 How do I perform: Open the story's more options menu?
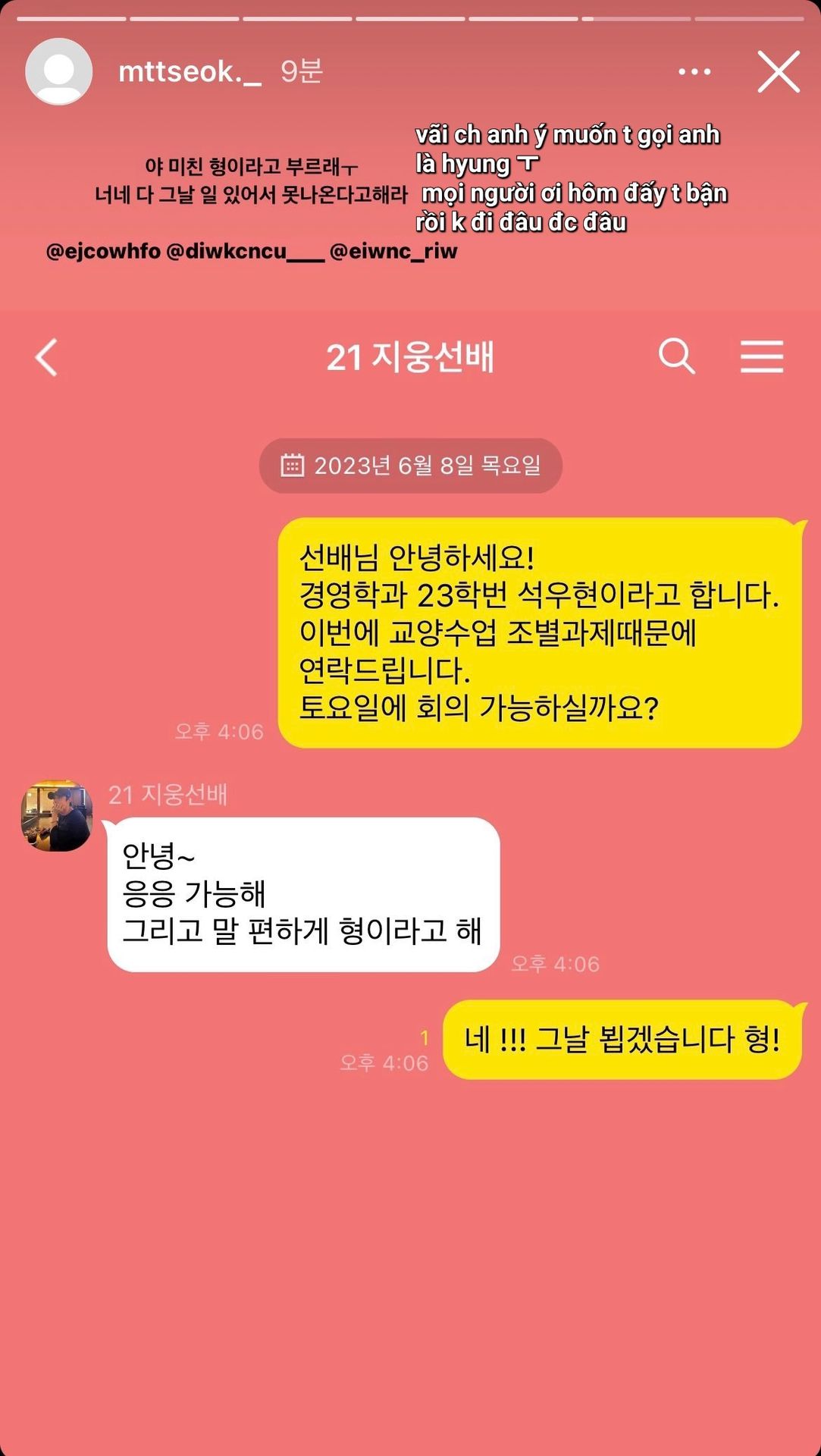point(694,72)
